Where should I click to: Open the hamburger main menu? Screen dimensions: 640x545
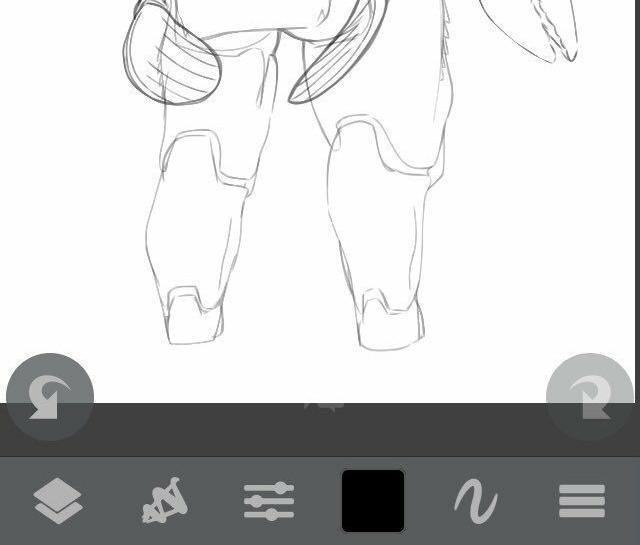coord(581,501)
